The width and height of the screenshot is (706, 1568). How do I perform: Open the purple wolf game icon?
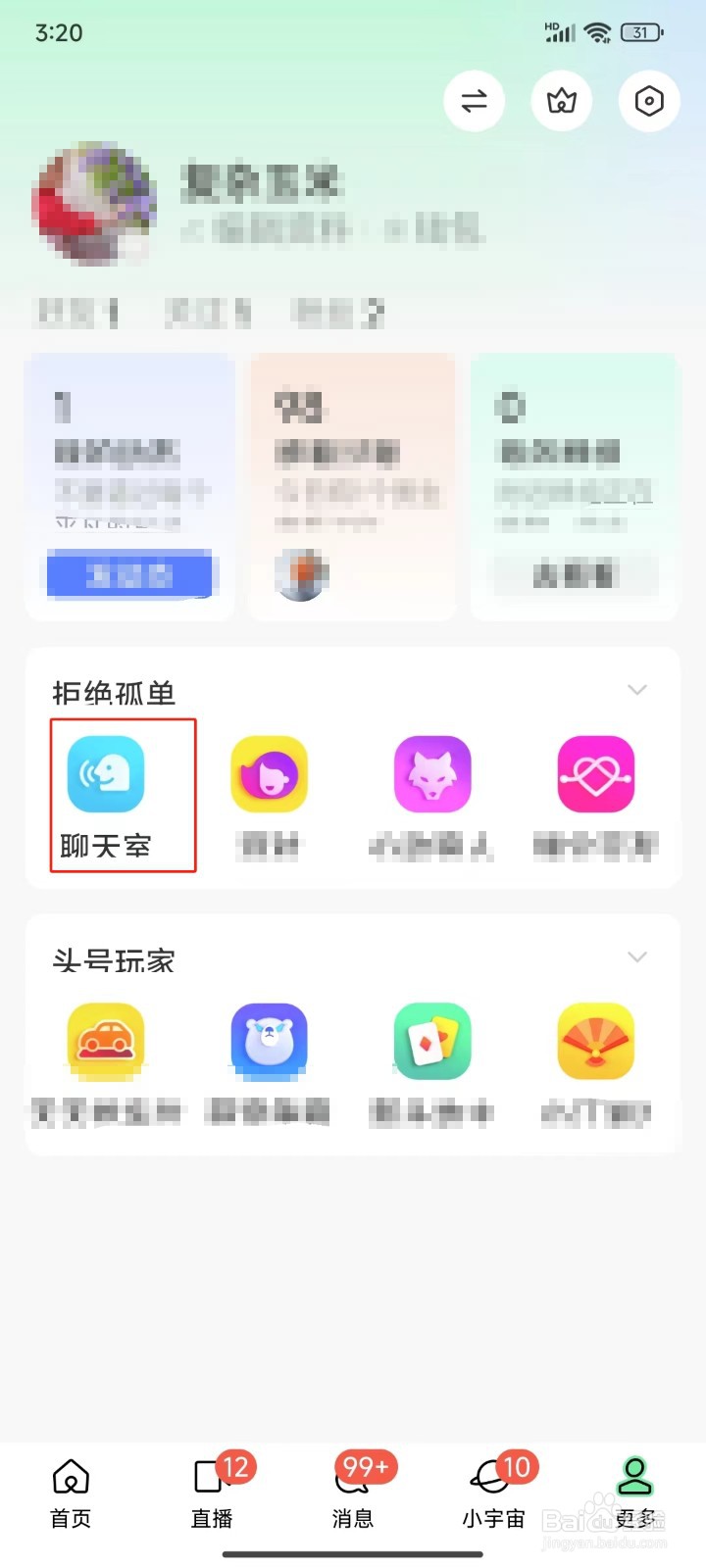coord(432,774)
